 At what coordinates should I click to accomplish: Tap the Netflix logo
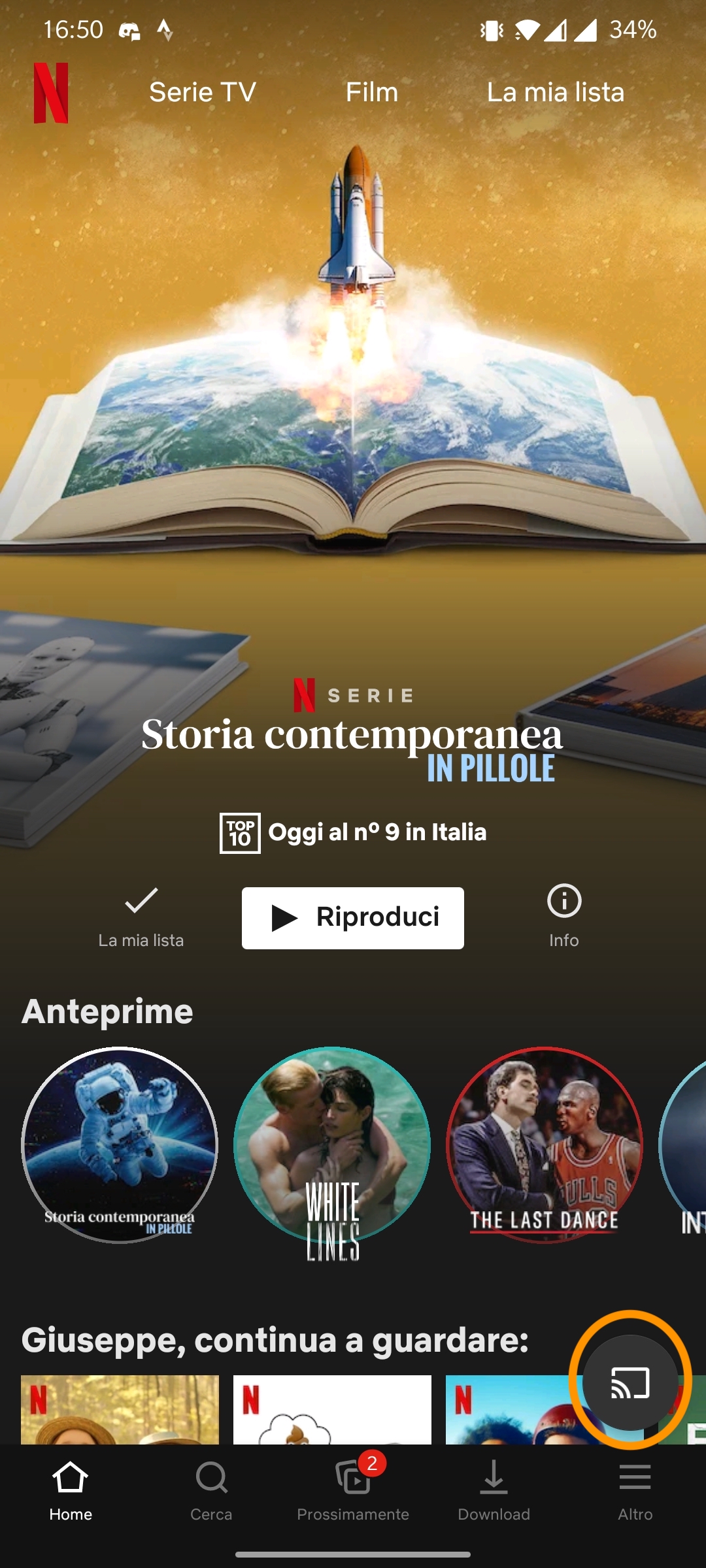click(x=51, y=93)
